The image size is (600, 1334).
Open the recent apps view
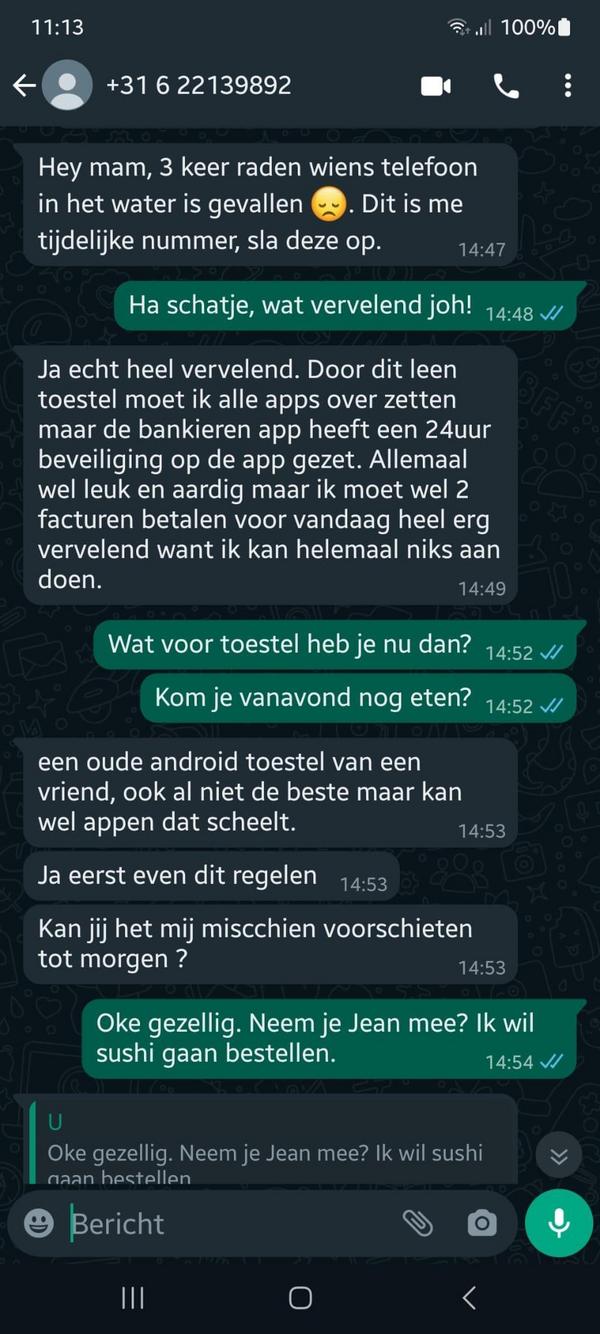[132, 1298]
